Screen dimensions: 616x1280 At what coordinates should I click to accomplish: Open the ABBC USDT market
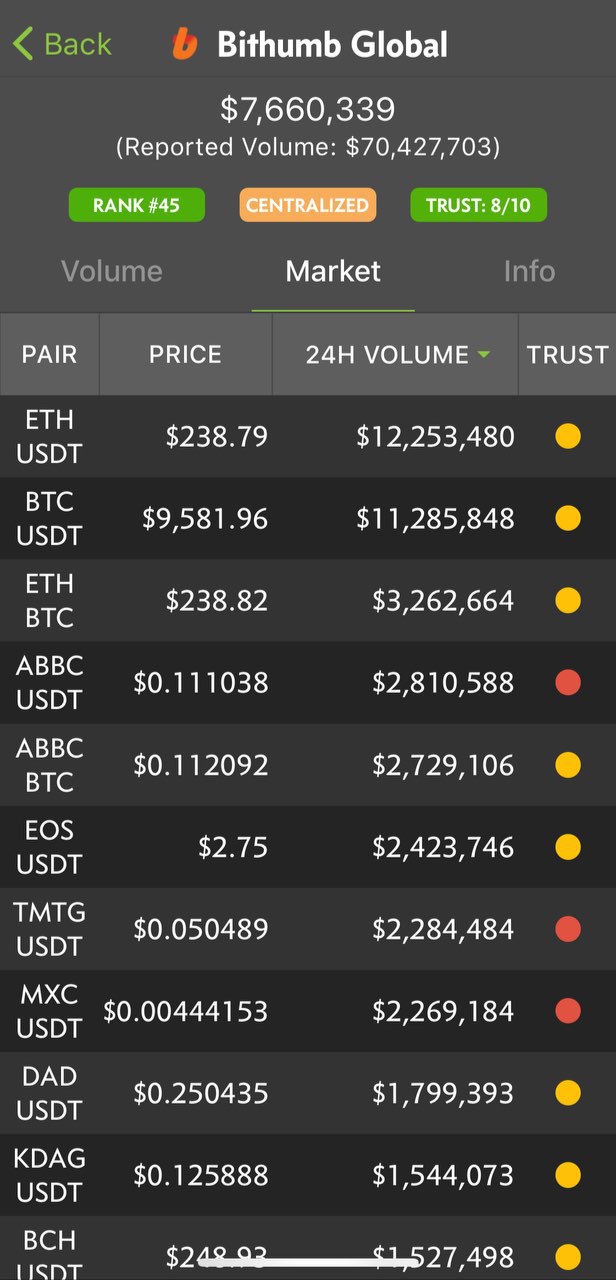pyautogui.click(x=308, y=683)
